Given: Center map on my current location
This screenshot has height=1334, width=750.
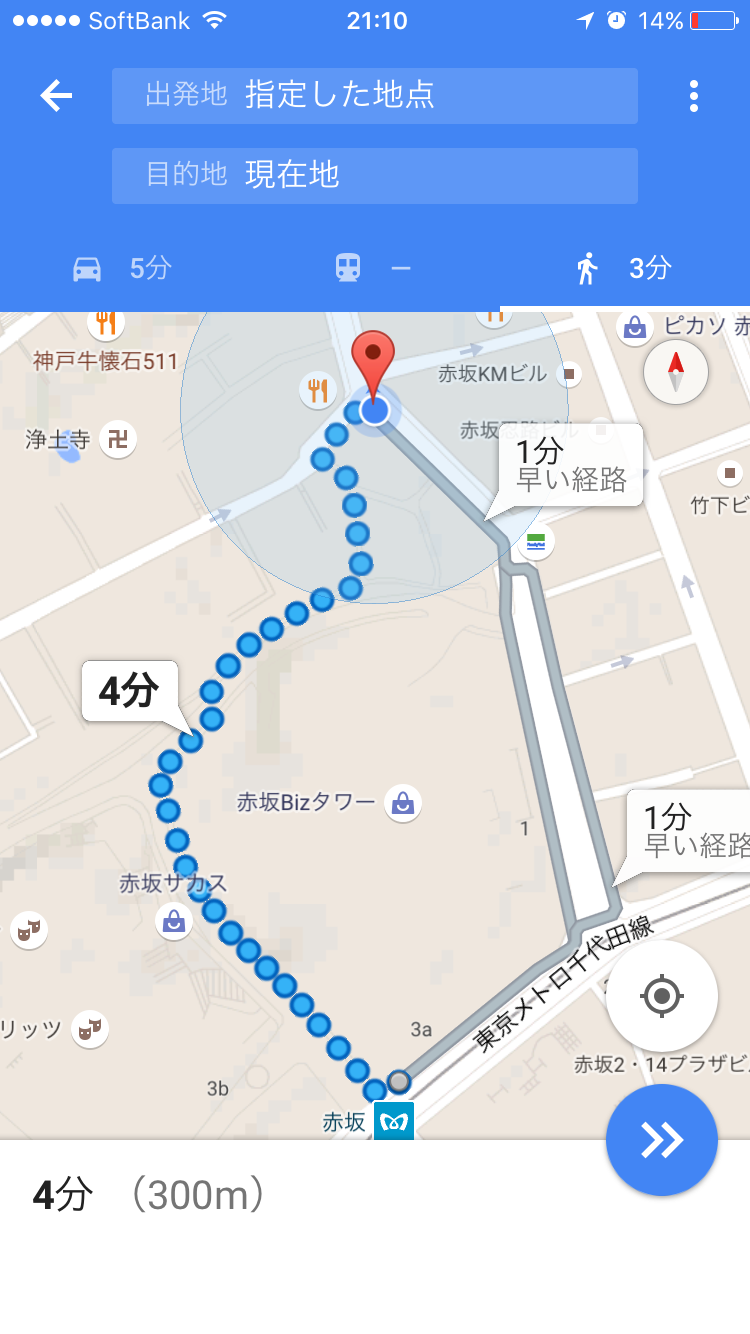Looking at the screenshot, I should tap(662, 996).
